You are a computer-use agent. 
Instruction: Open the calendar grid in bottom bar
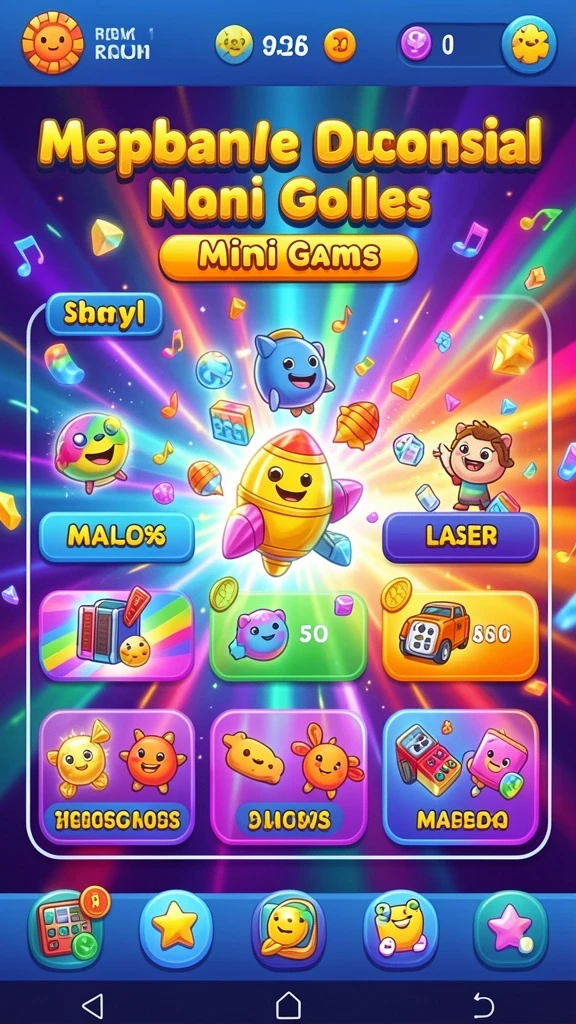click(x=65, y=929)
